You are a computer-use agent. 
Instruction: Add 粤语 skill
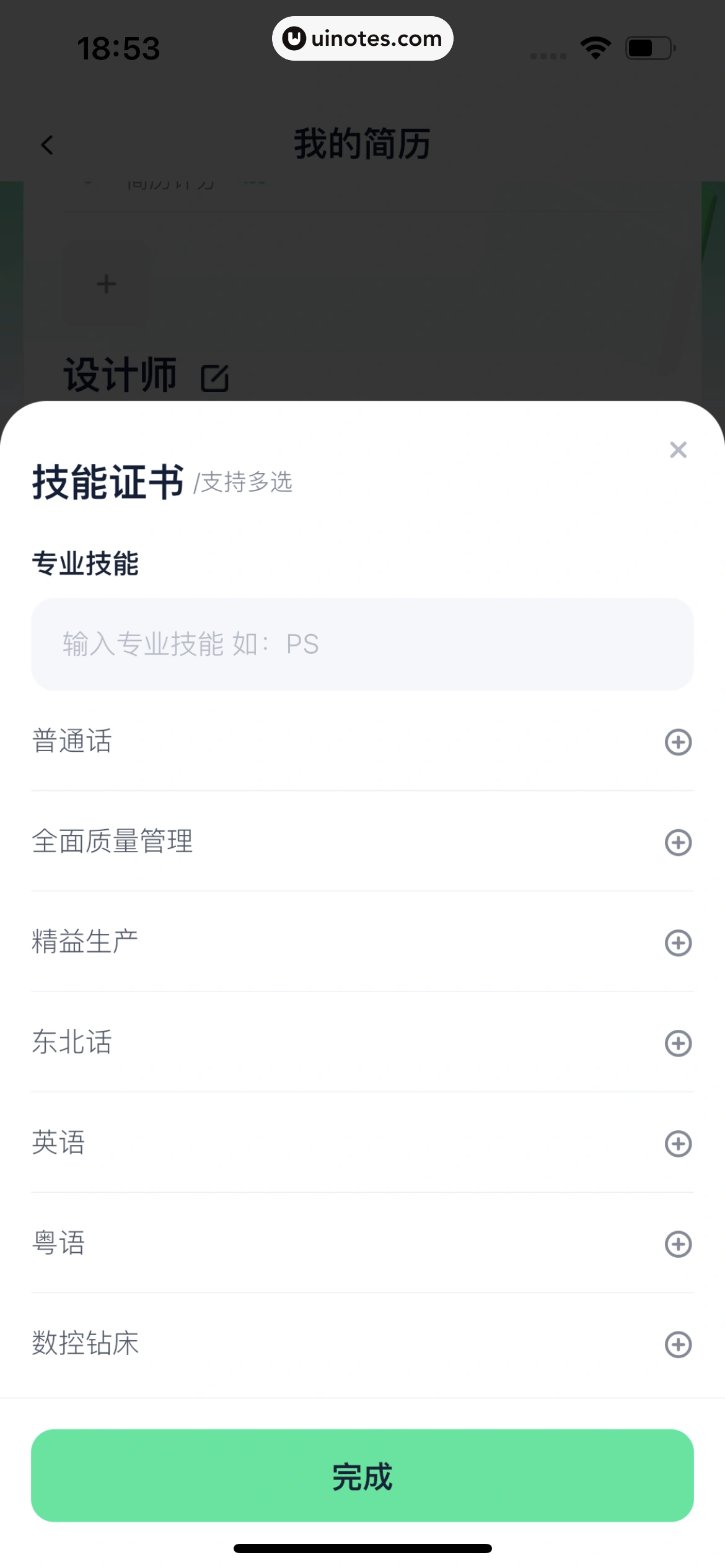(x=678, y=1244)
